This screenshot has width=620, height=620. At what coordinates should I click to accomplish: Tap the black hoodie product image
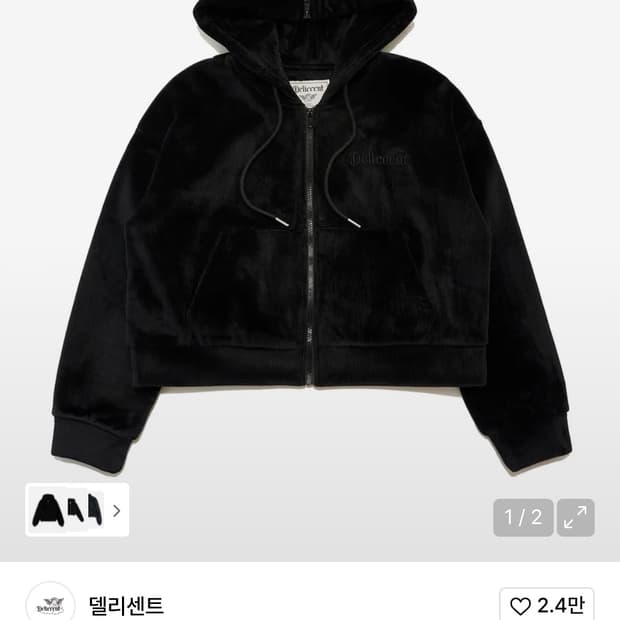(310, 237)
